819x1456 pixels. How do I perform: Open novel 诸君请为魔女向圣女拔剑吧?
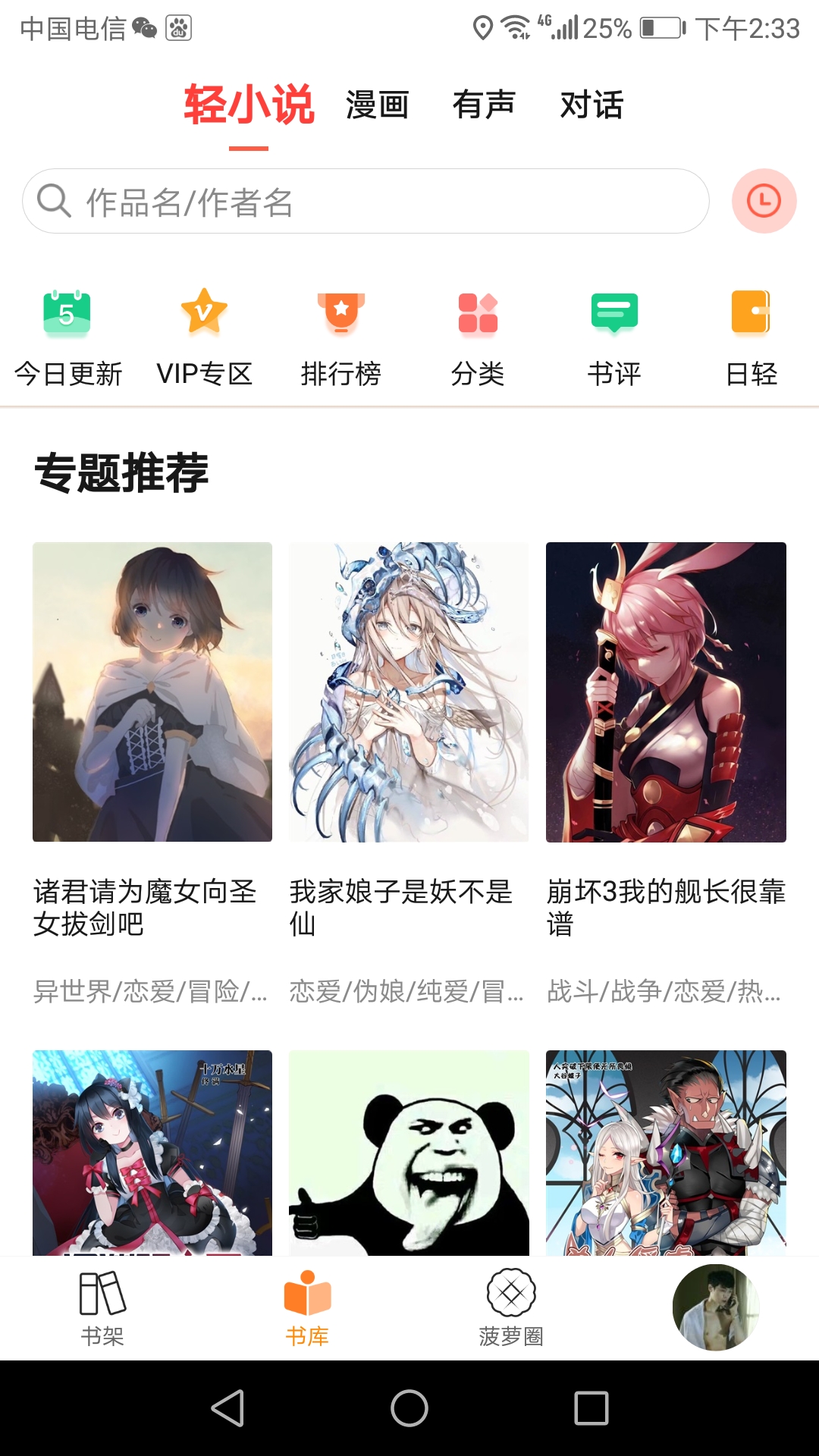[x=152, y=692]
